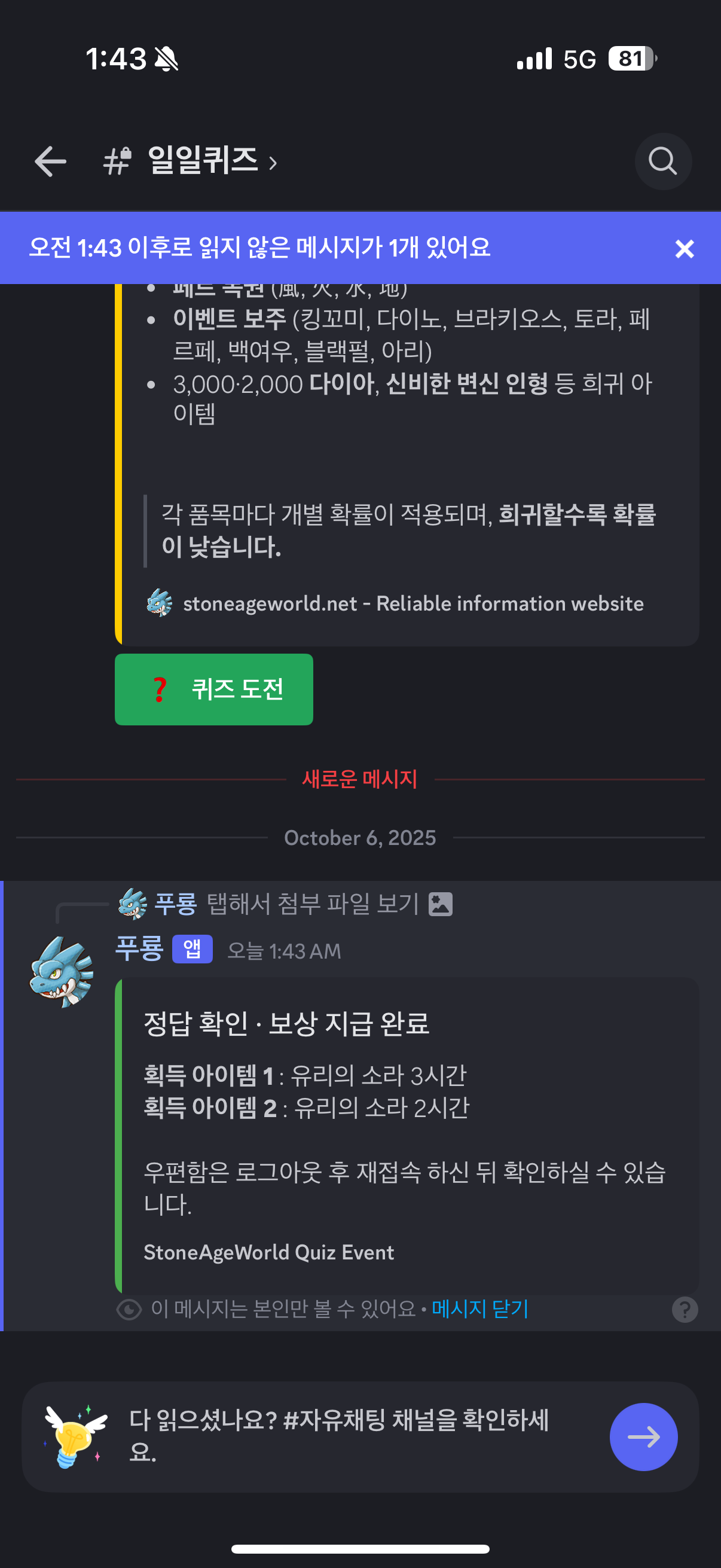Screen dimensions: 721x1568
Task: Tap the 퀴즈 도전 button
Action: 213,689
